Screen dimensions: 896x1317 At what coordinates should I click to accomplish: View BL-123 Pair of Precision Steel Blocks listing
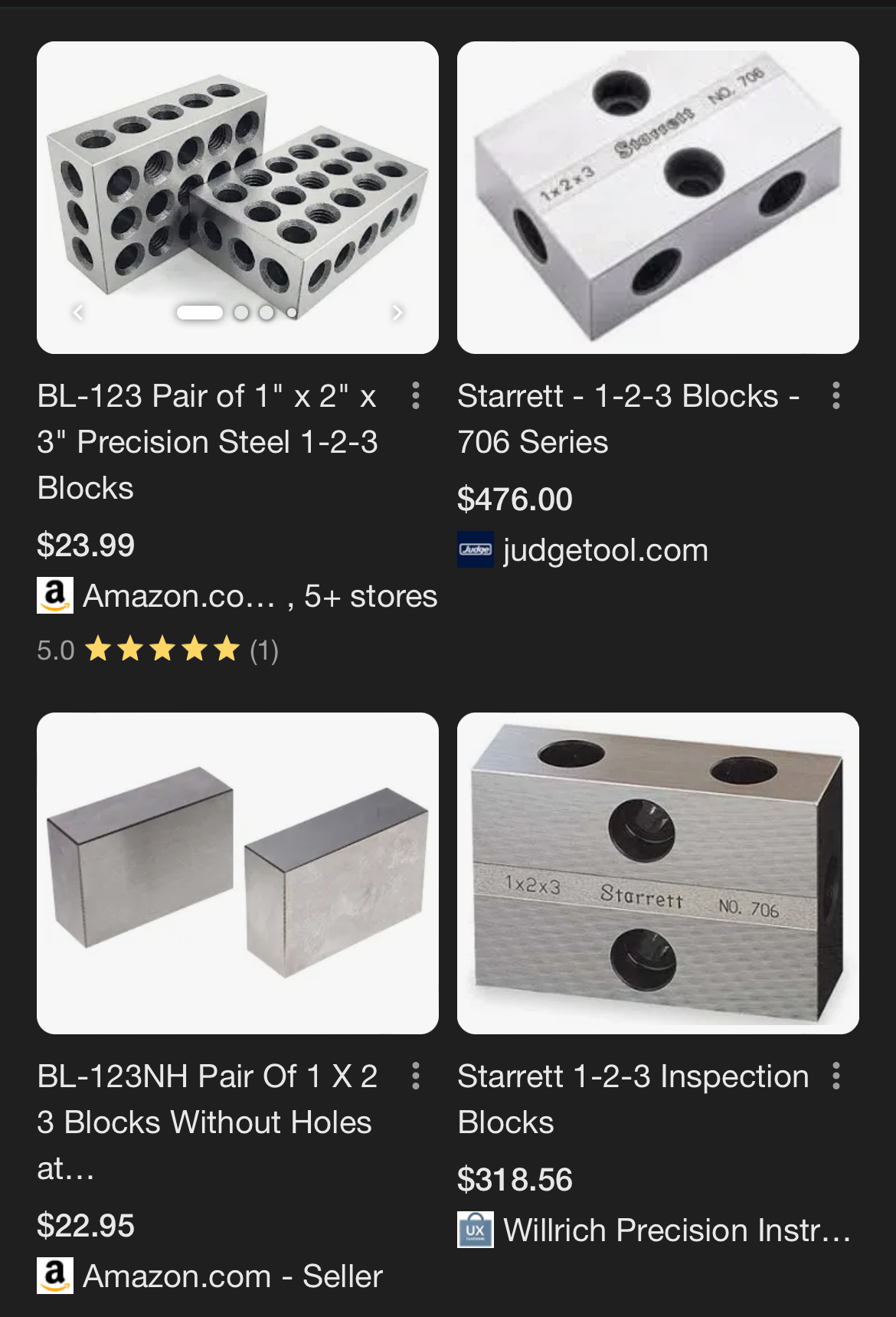tap(207, 442)
